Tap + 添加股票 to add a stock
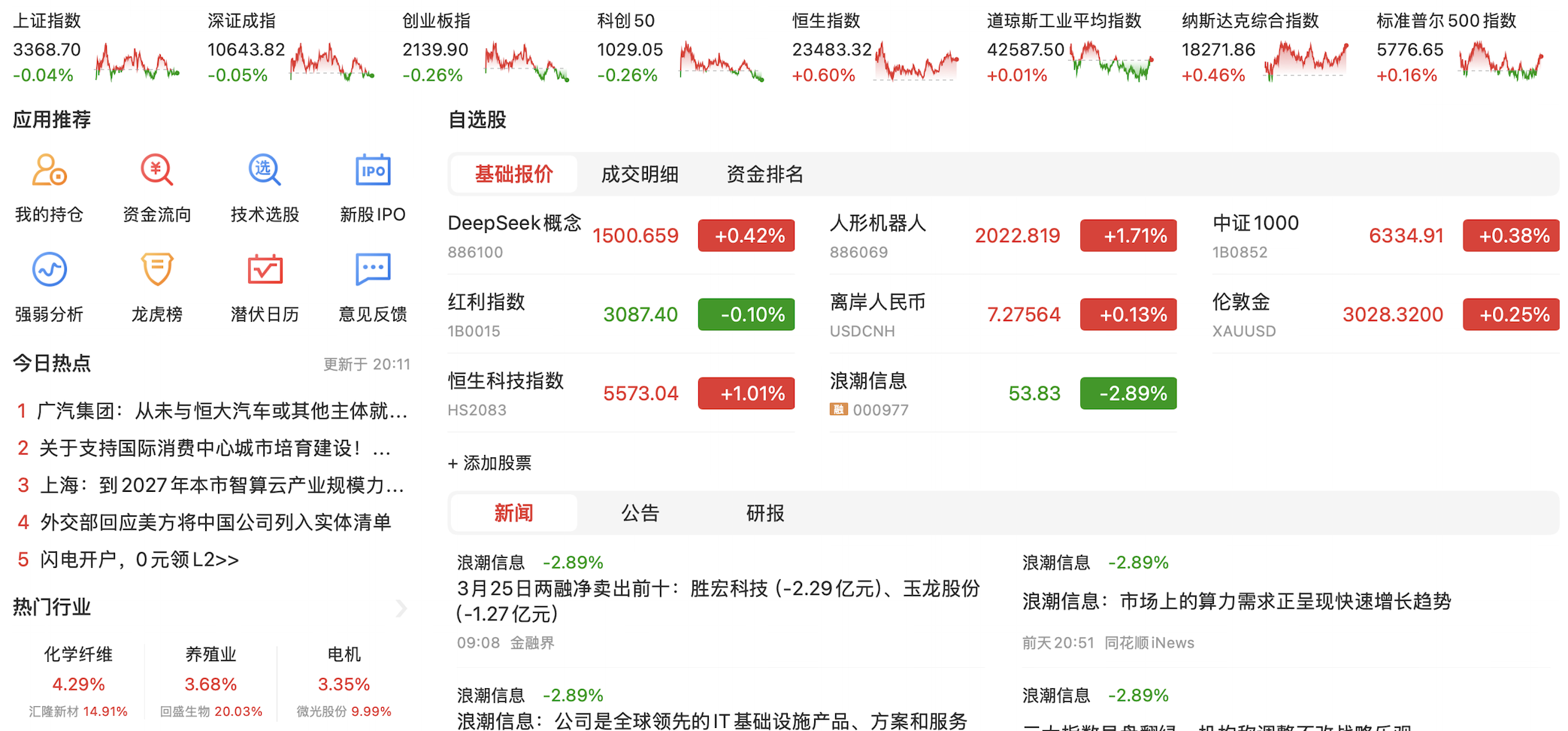Screen dimensions: 1568x731 point(490,463)
